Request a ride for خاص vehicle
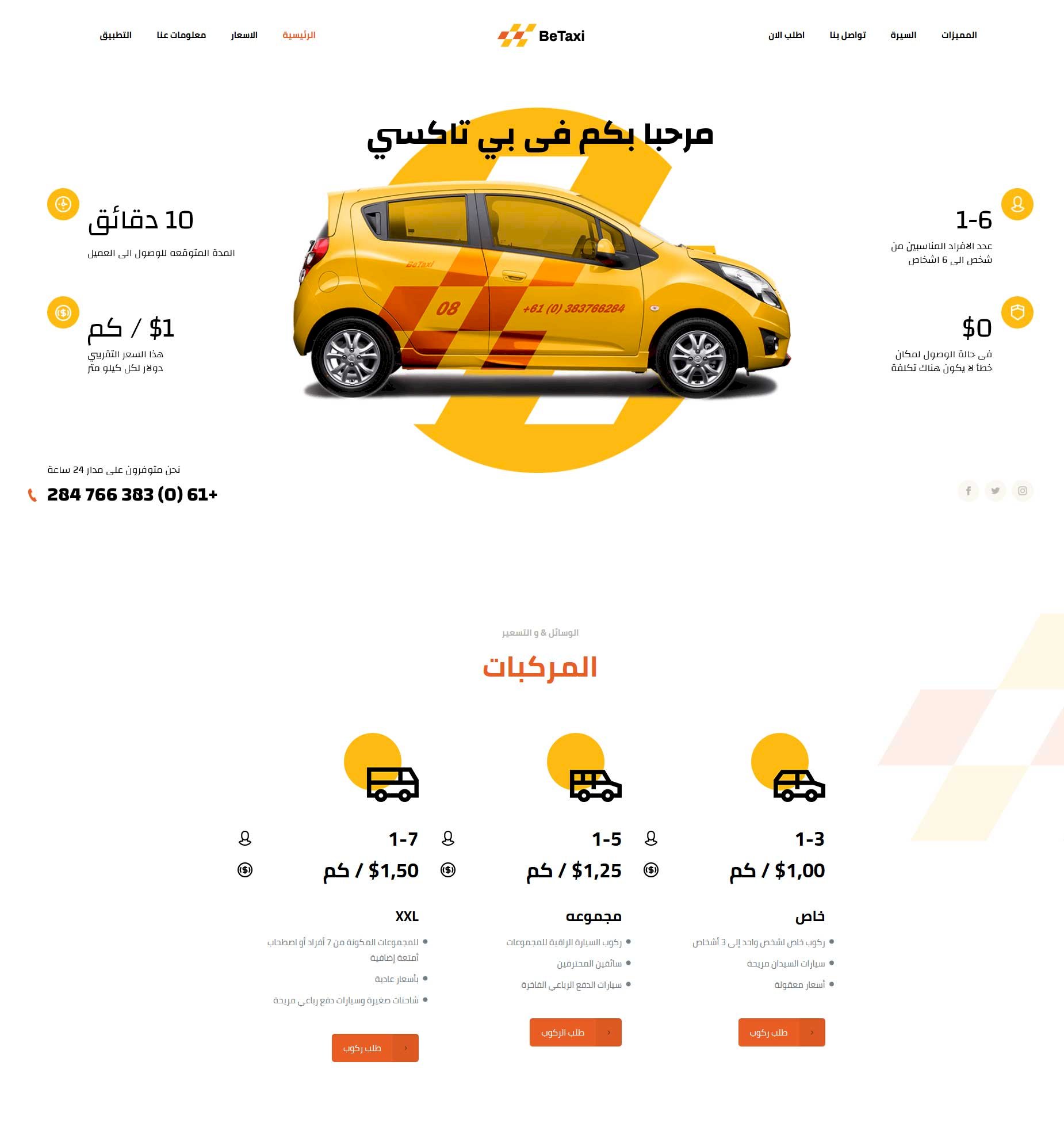This screenshot has height=1123, width=1064. click(781, 1032)
